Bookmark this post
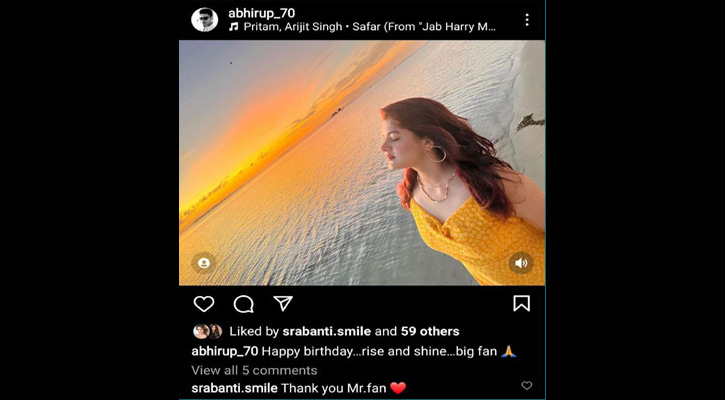 point(521,303)
